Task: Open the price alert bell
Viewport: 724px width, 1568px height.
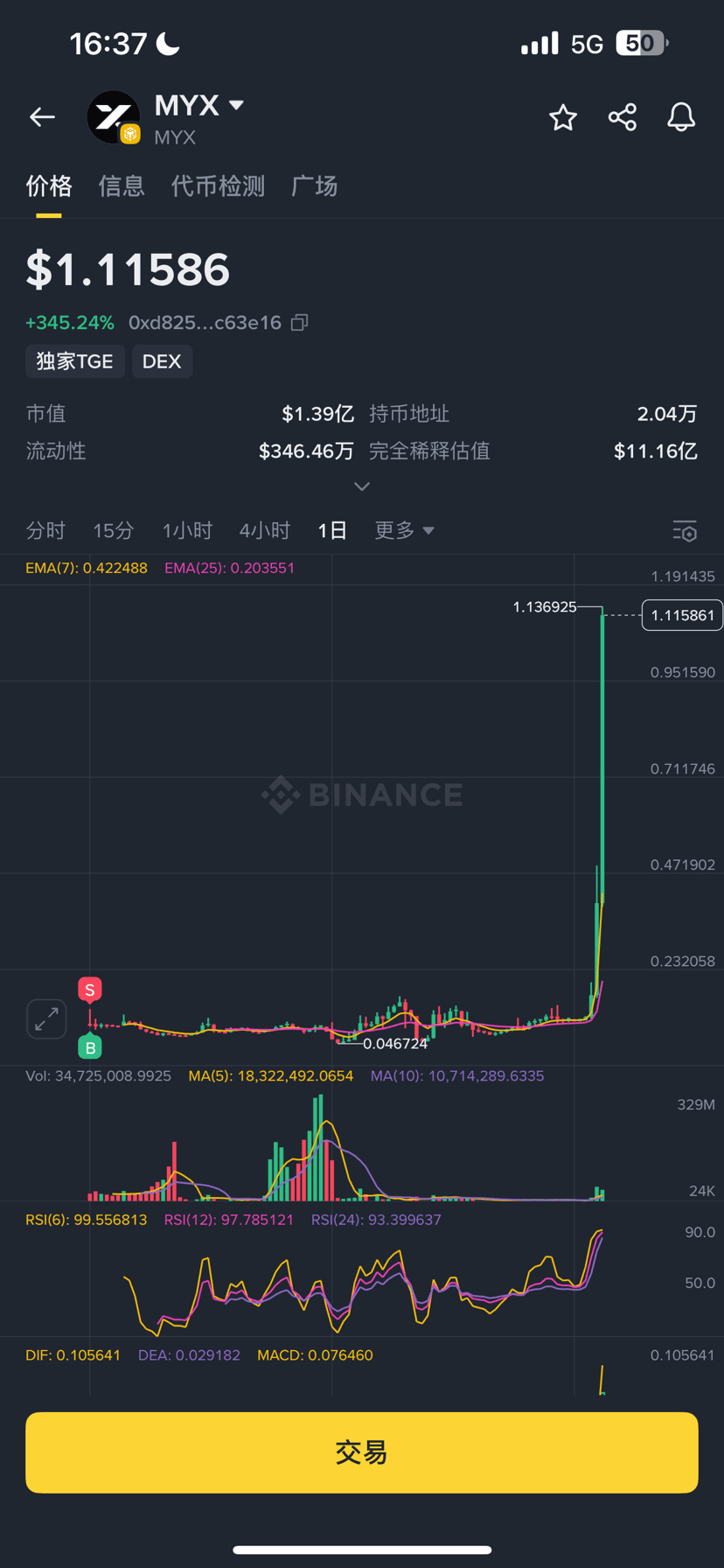Action: click(681, 117)
